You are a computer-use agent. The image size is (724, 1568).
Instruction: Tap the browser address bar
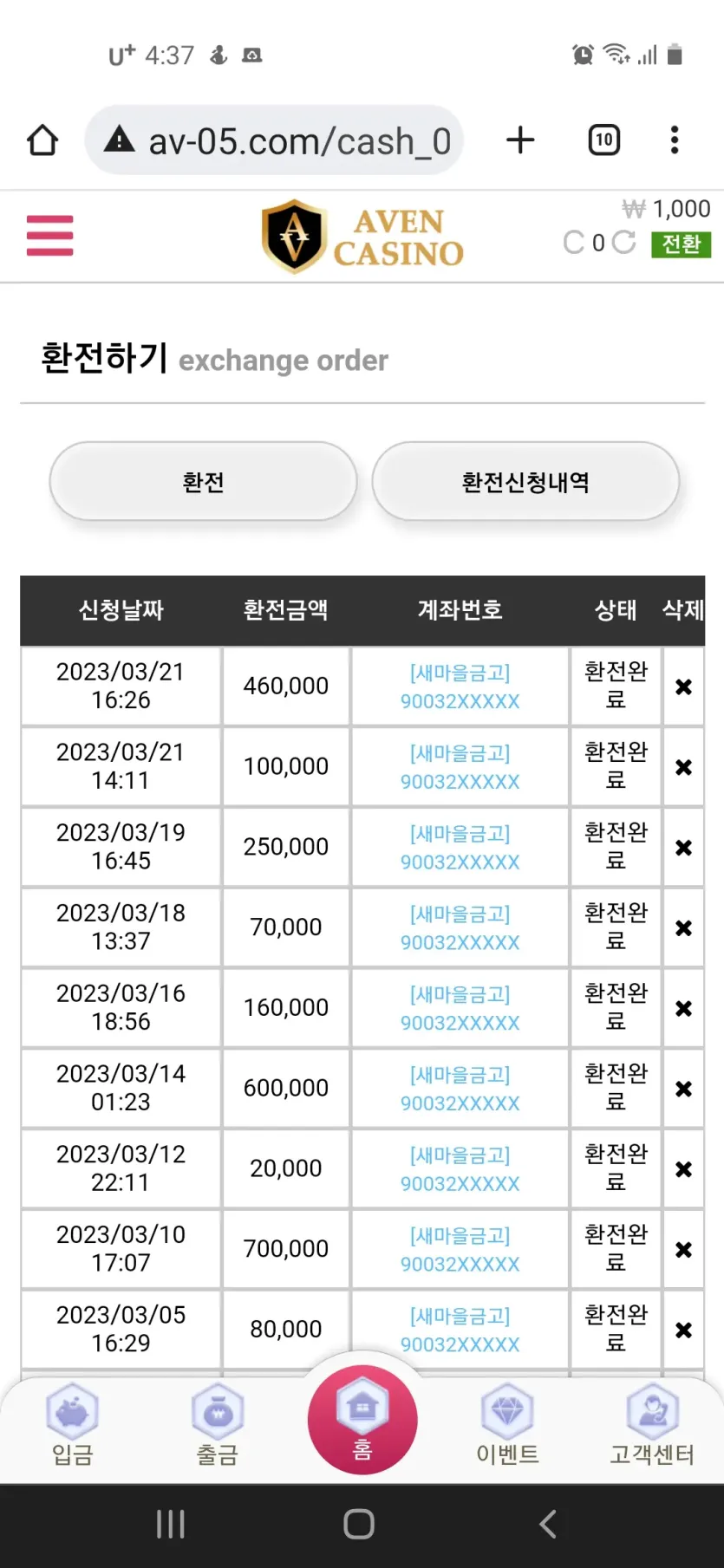pos(274,140)
